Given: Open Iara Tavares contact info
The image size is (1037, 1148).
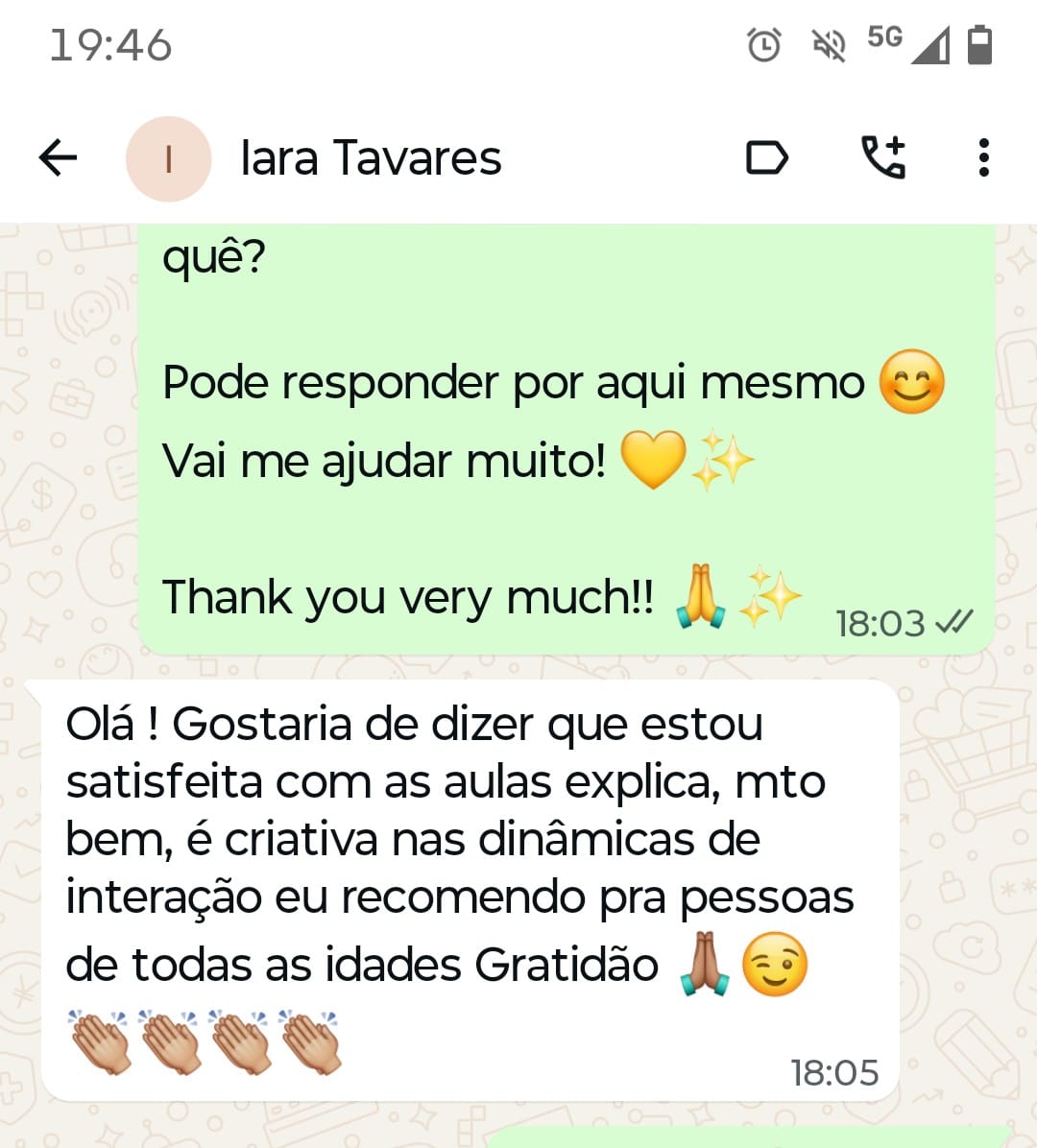Looking at the screenshot, I should pyautogui.click(x=371, y=158).
